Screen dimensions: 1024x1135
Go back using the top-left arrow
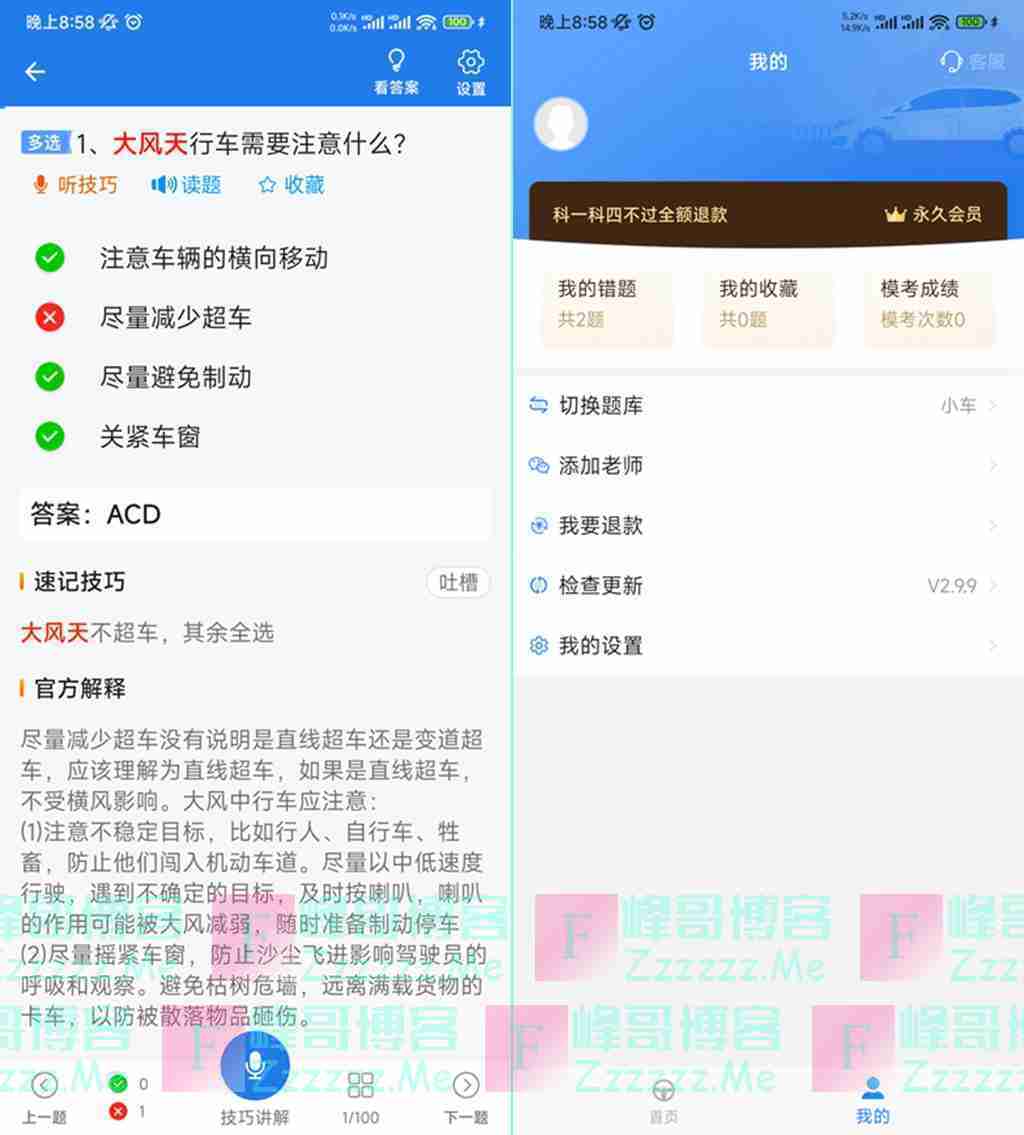36,71
